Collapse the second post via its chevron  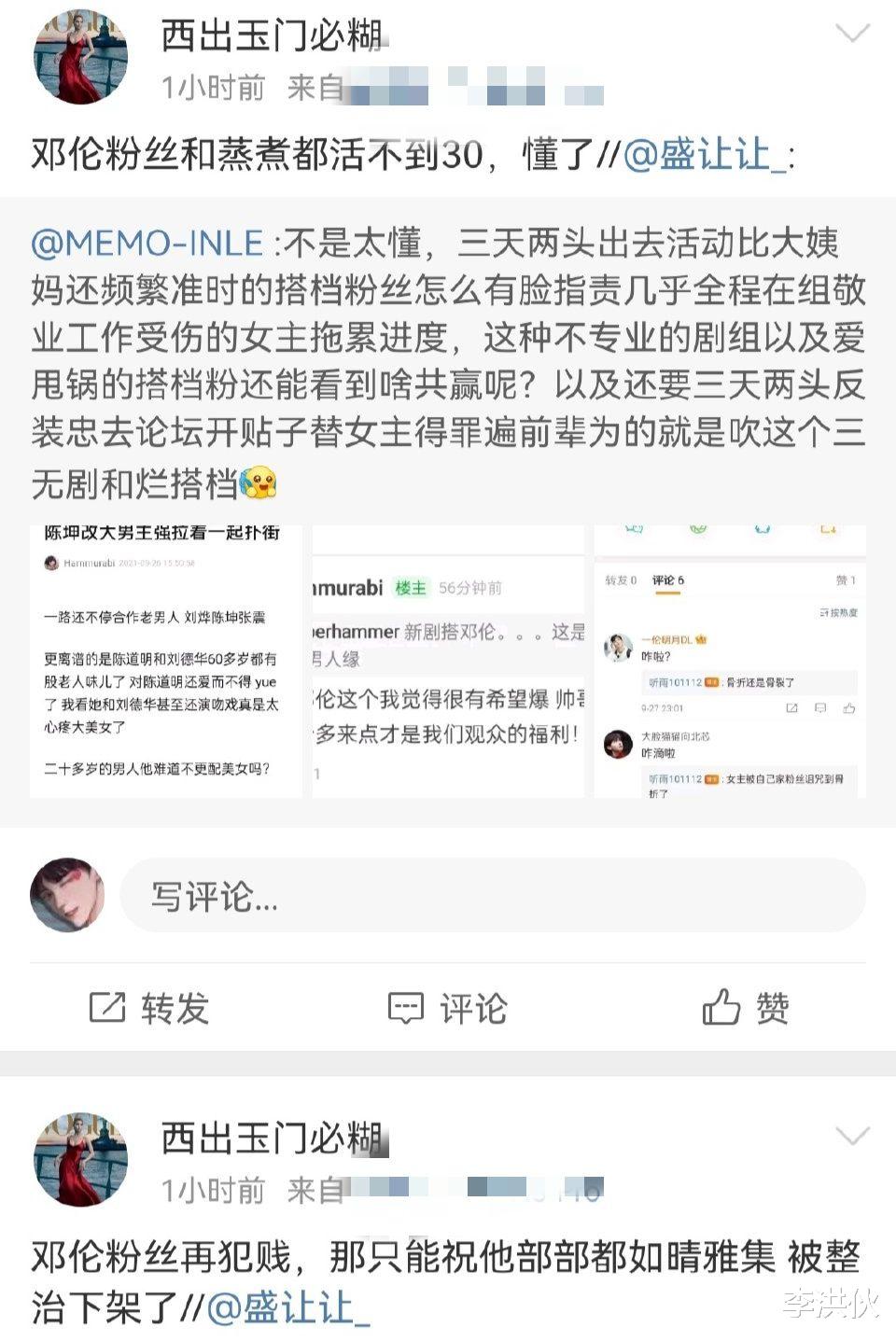(x=851, y=1134)
